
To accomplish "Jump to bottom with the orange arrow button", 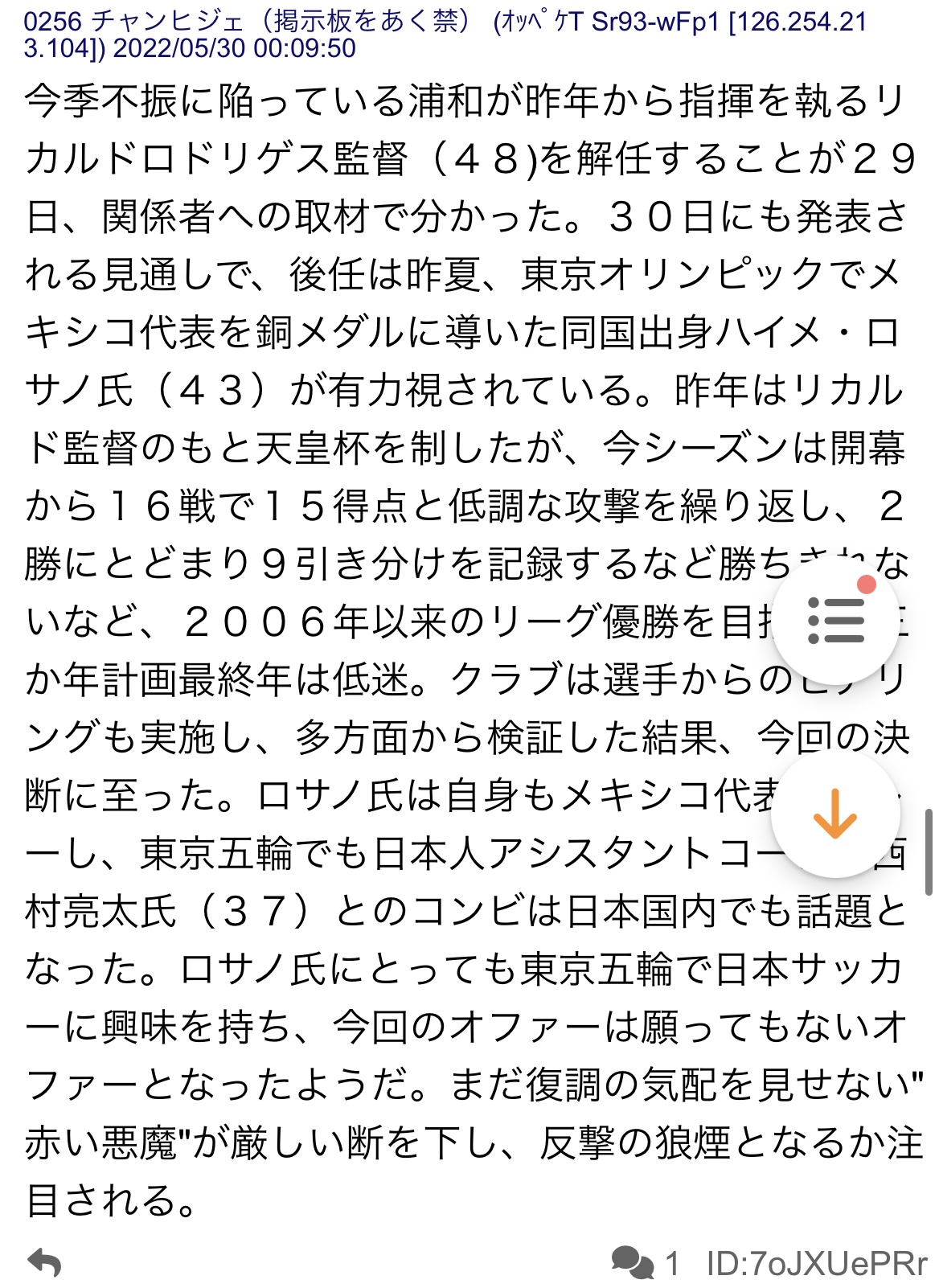I will coord(835,814).
